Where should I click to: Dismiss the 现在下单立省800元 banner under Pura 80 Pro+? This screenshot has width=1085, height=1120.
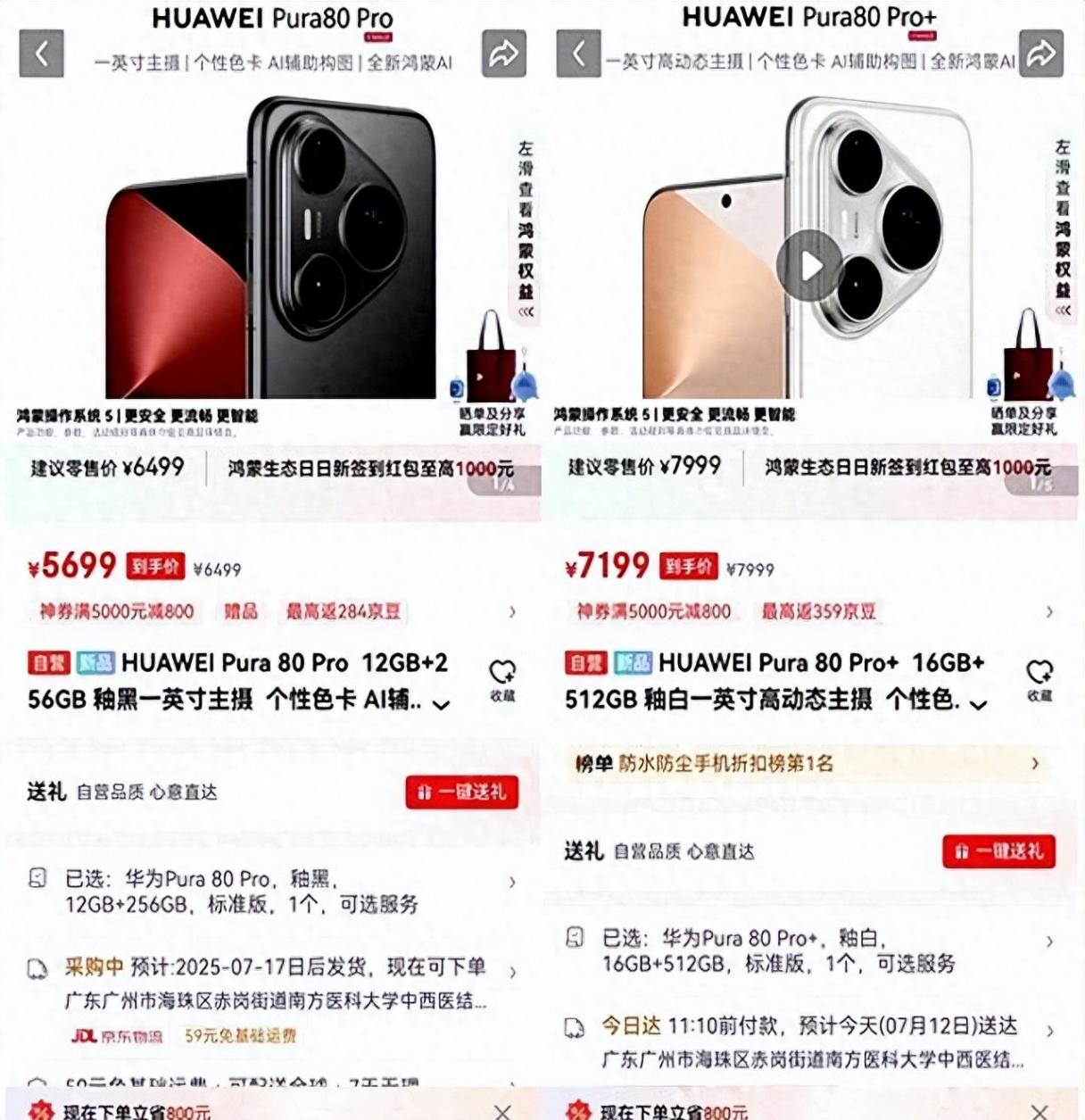coord(1040,1111)
